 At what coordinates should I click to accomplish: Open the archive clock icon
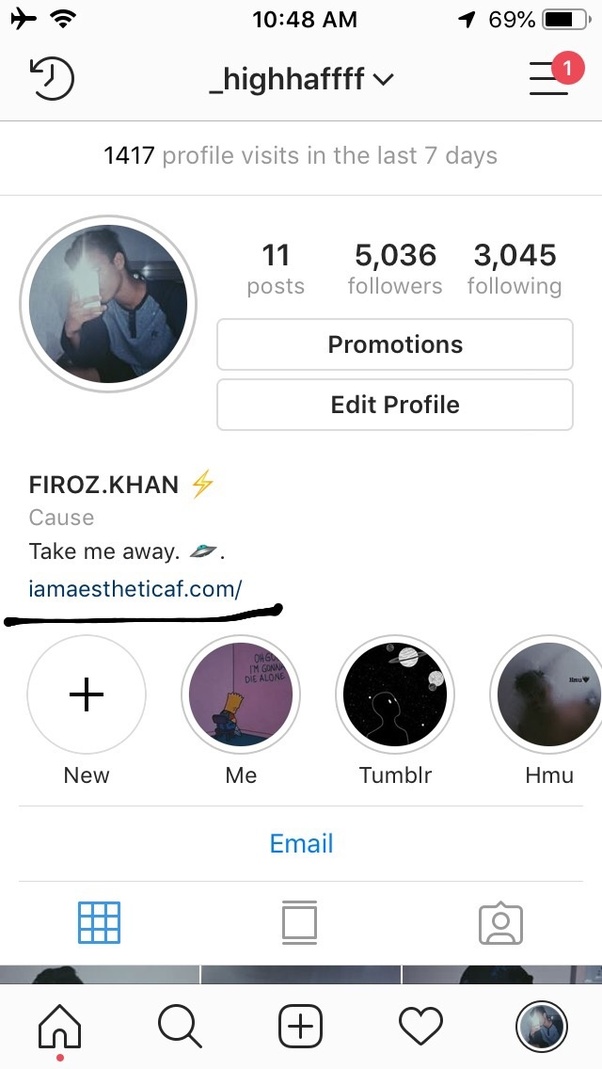point(52,79)
